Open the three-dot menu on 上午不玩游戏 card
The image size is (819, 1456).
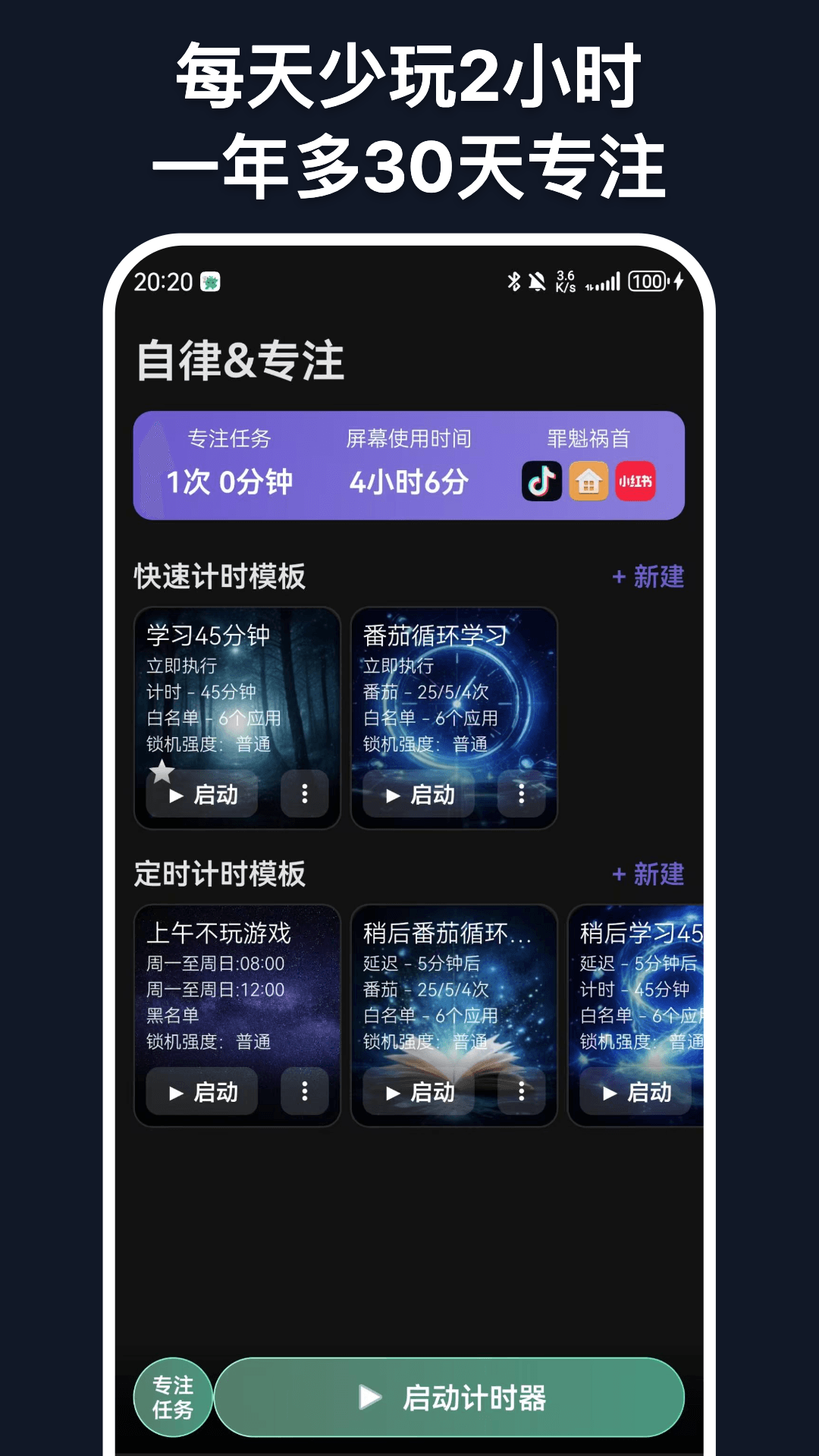305,1093
